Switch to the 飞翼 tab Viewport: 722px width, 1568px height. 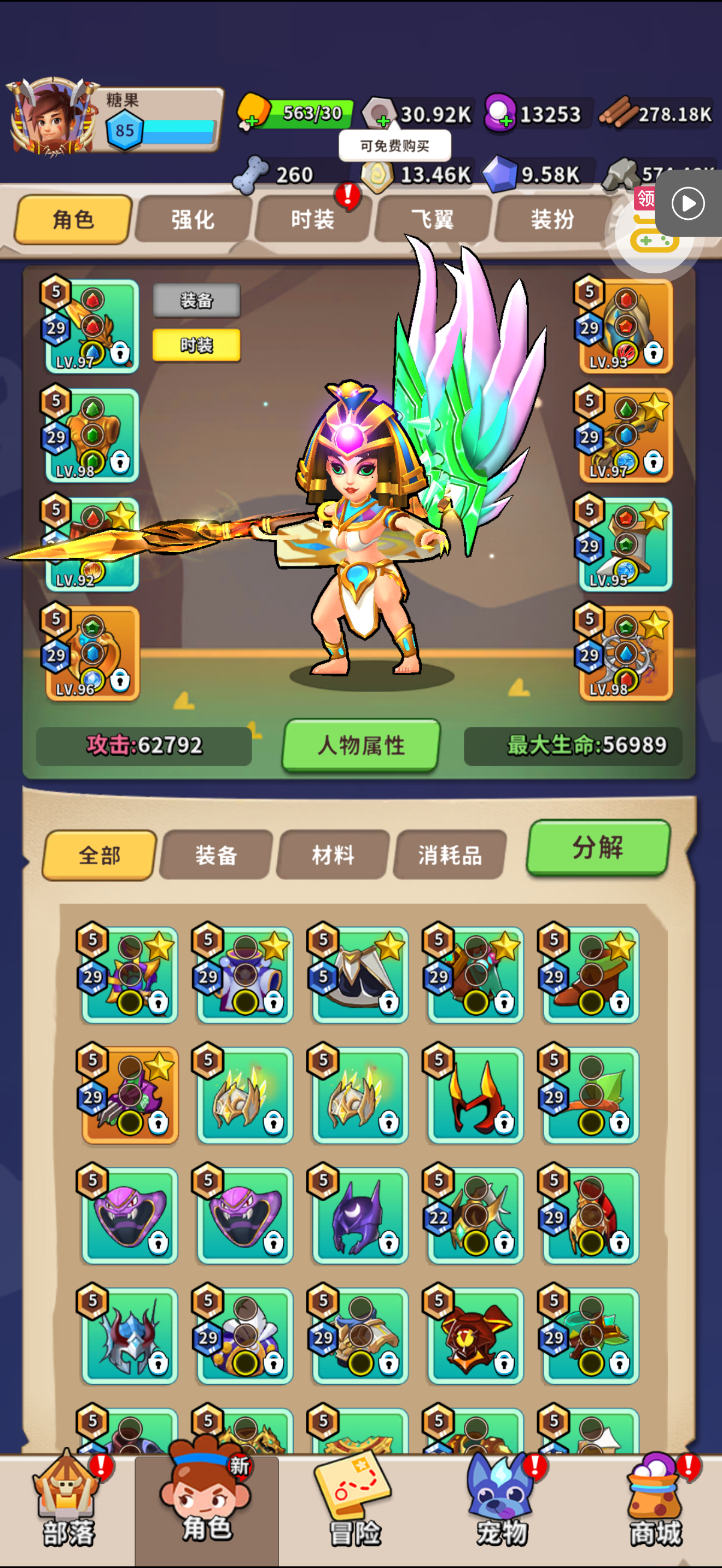tap(432, 219)
